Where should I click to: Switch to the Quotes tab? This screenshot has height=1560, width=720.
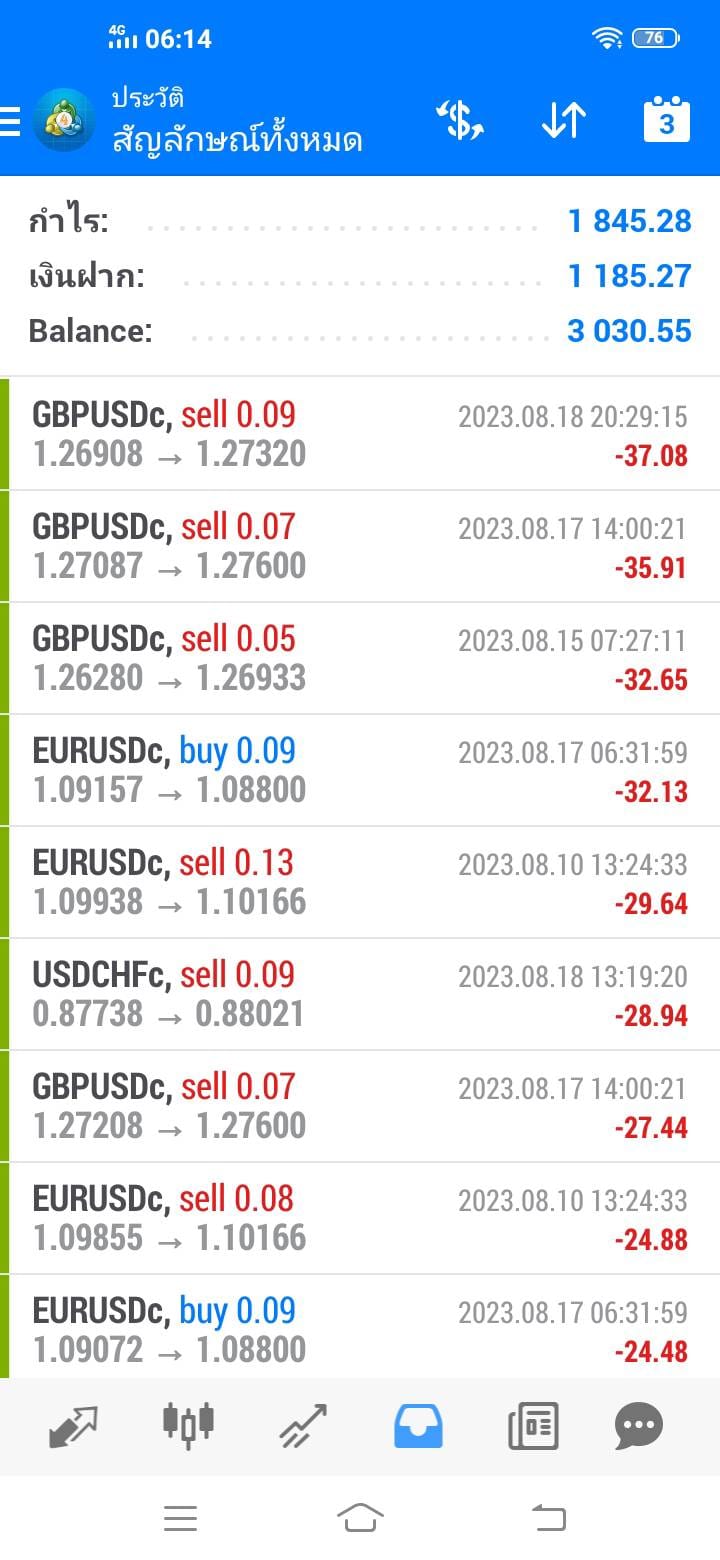pyautogui.click(x=75, y=1427)
